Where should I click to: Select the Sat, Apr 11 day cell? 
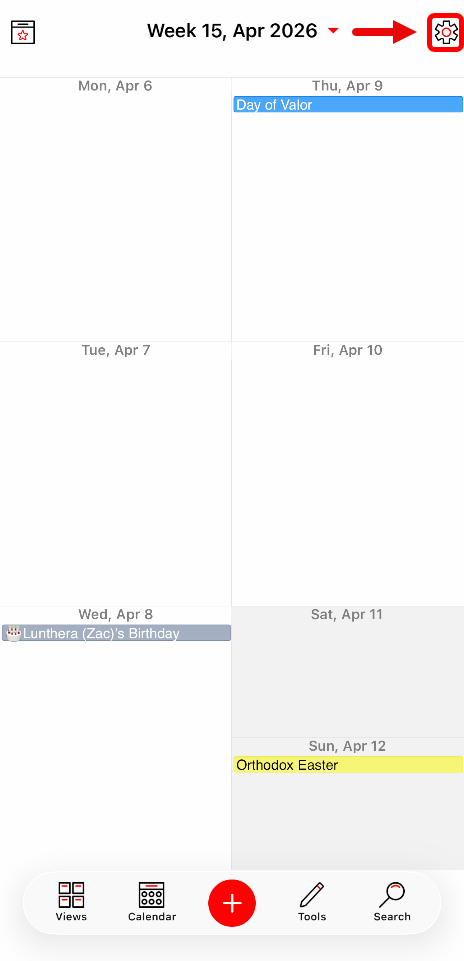(x=348, y=672)
